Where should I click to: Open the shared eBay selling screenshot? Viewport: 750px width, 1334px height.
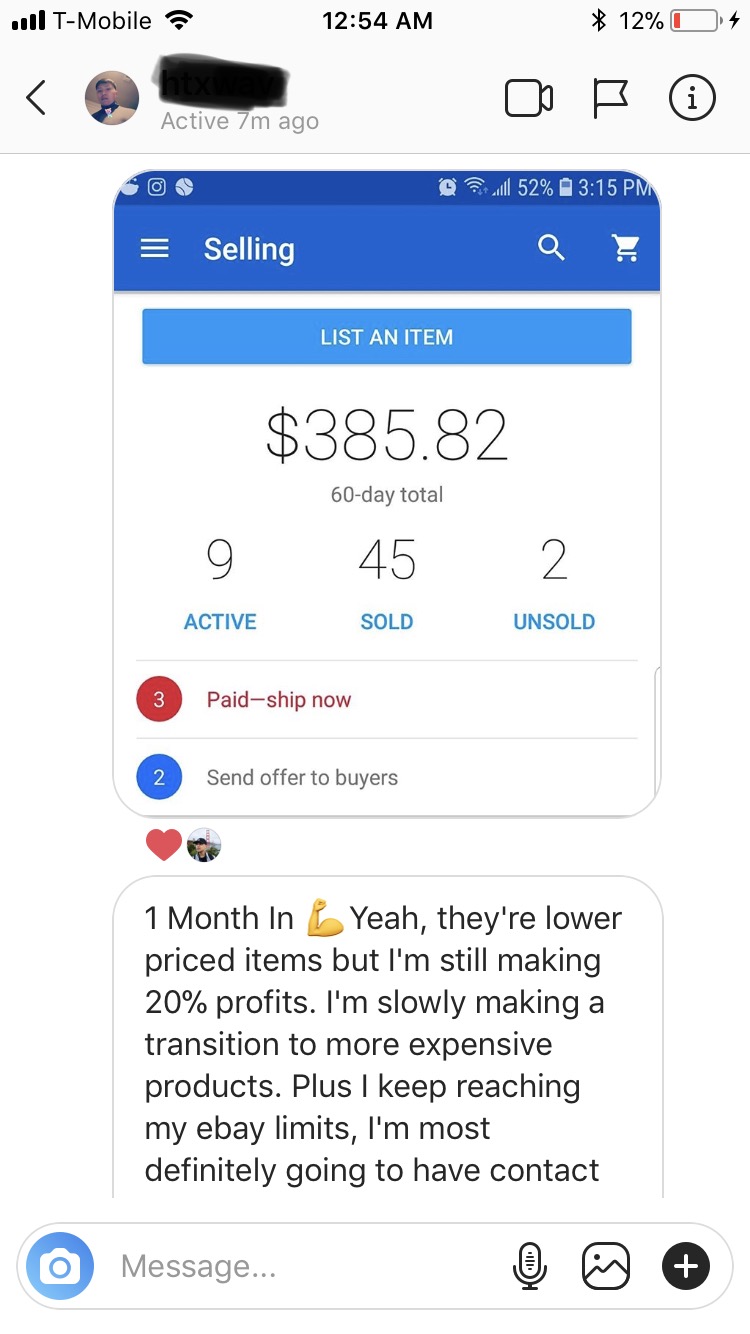387,494
